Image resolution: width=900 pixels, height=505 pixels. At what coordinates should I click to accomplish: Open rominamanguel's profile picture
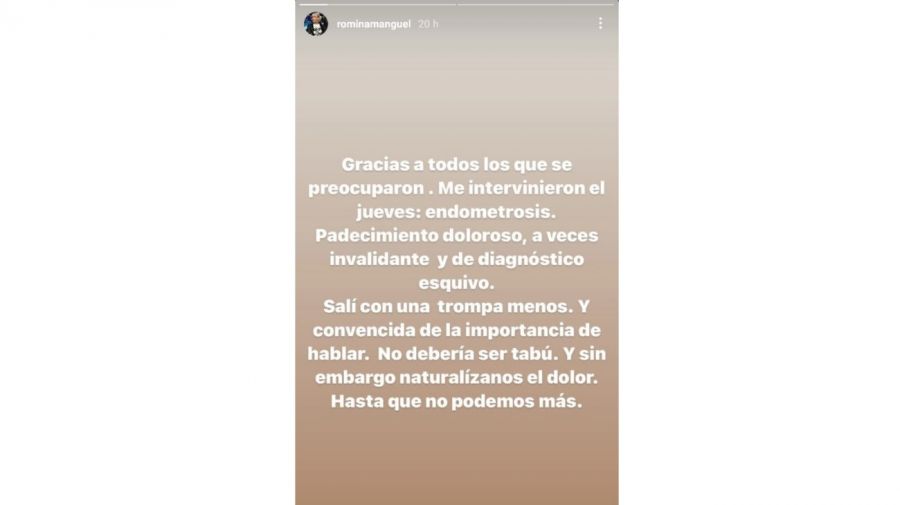point(316,24)
